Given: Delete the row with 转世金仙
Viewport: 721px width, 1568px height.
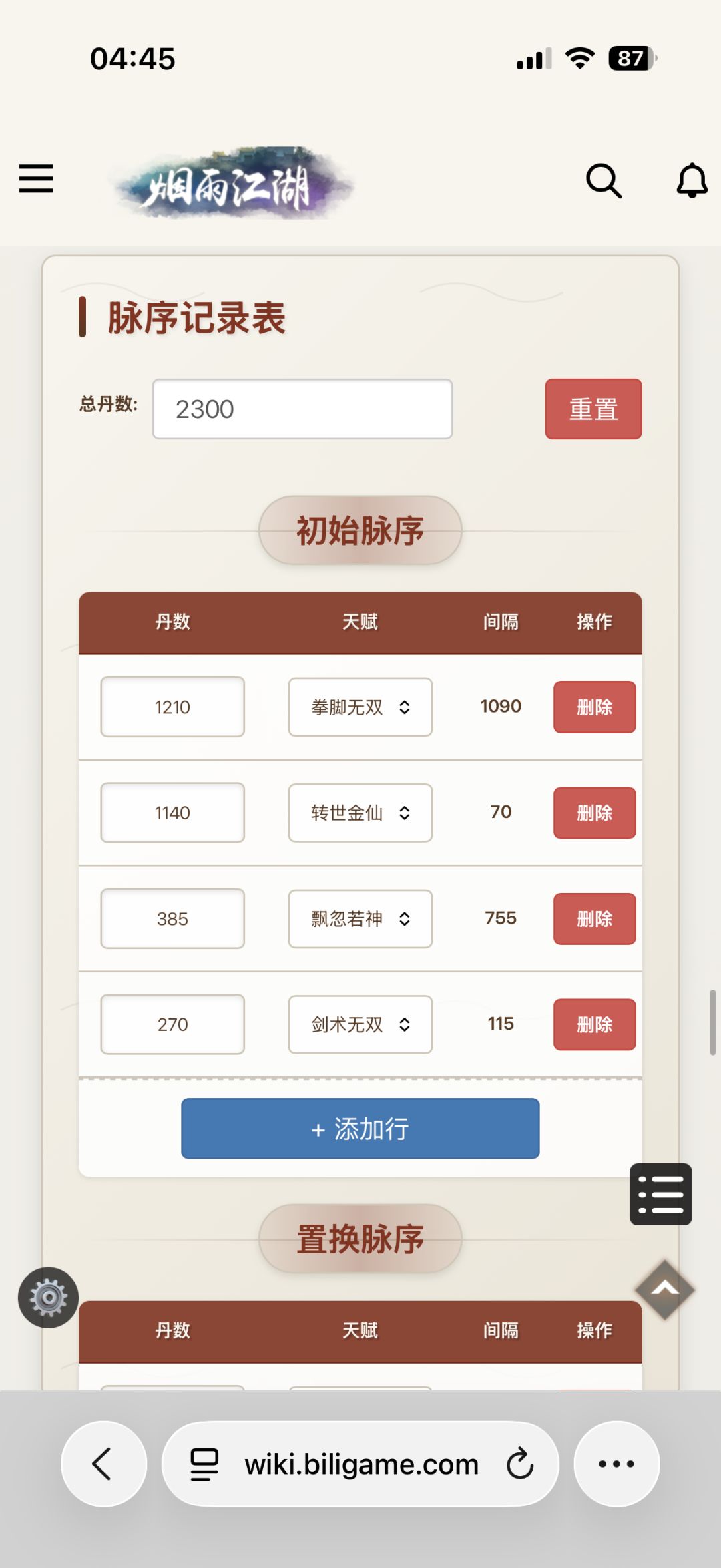Looking at the screenshot, I should [594, 813].
